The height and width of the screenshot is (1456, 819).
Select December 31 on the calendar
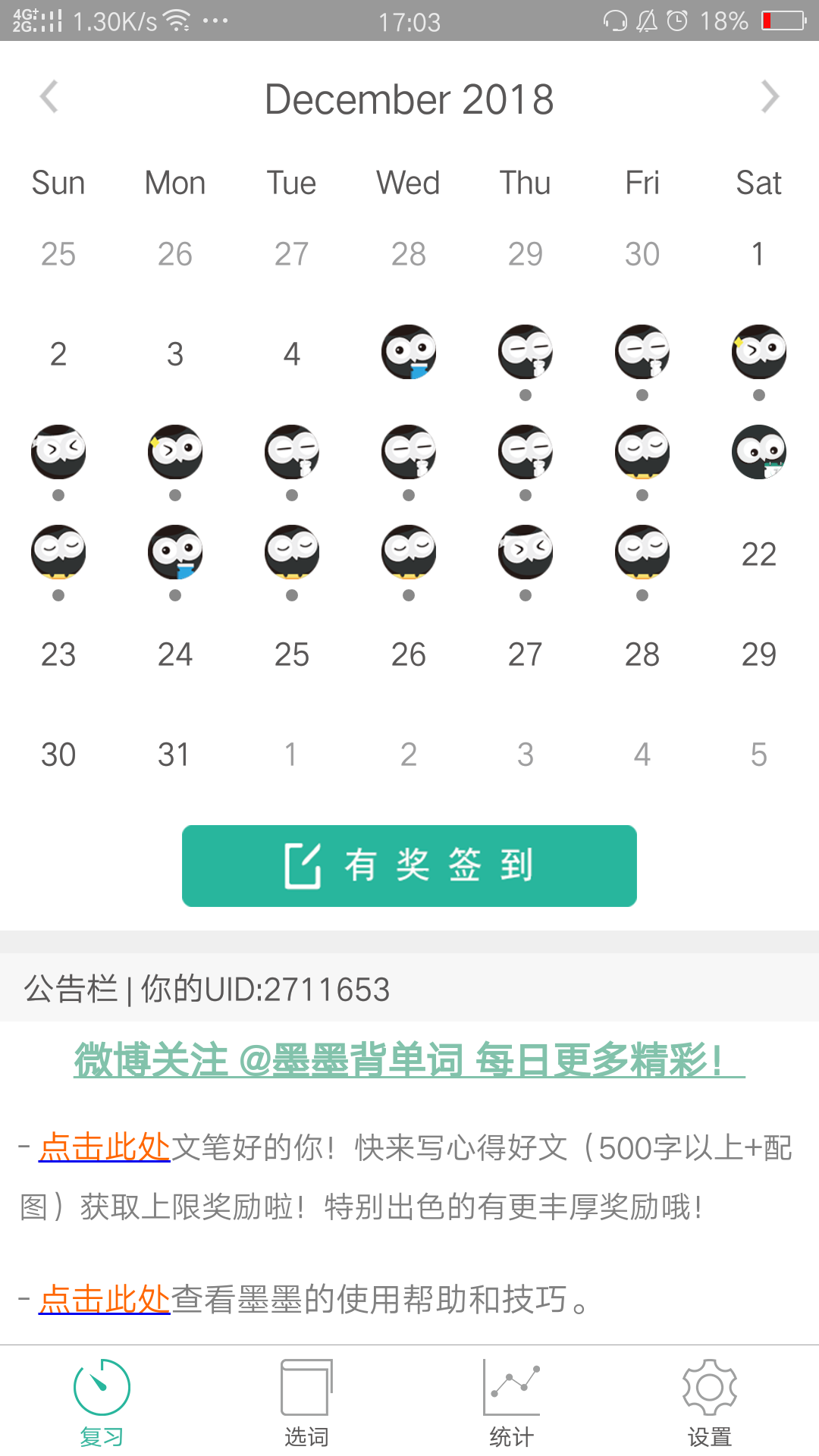coord(174,755)
